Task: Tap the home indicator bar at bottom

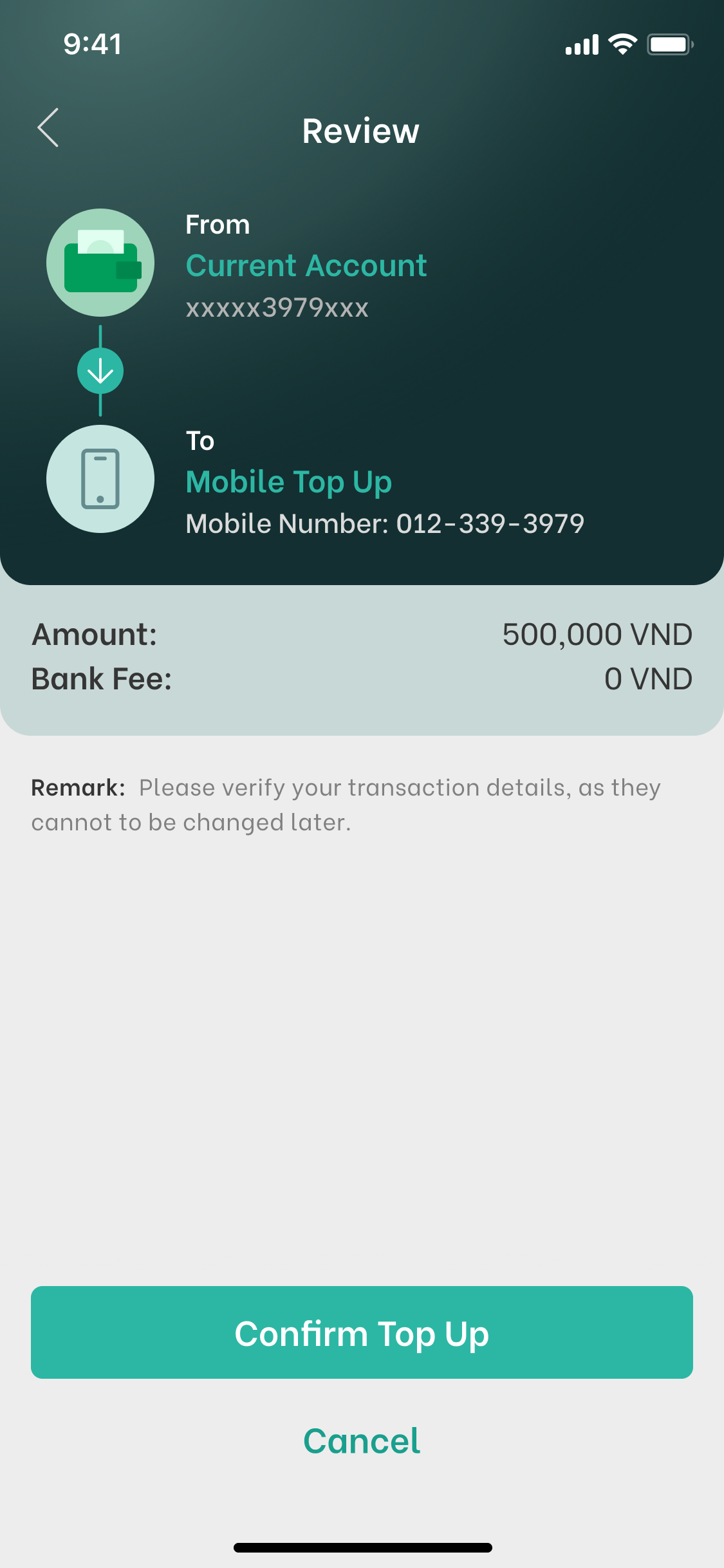Action: pos(362,1547)
